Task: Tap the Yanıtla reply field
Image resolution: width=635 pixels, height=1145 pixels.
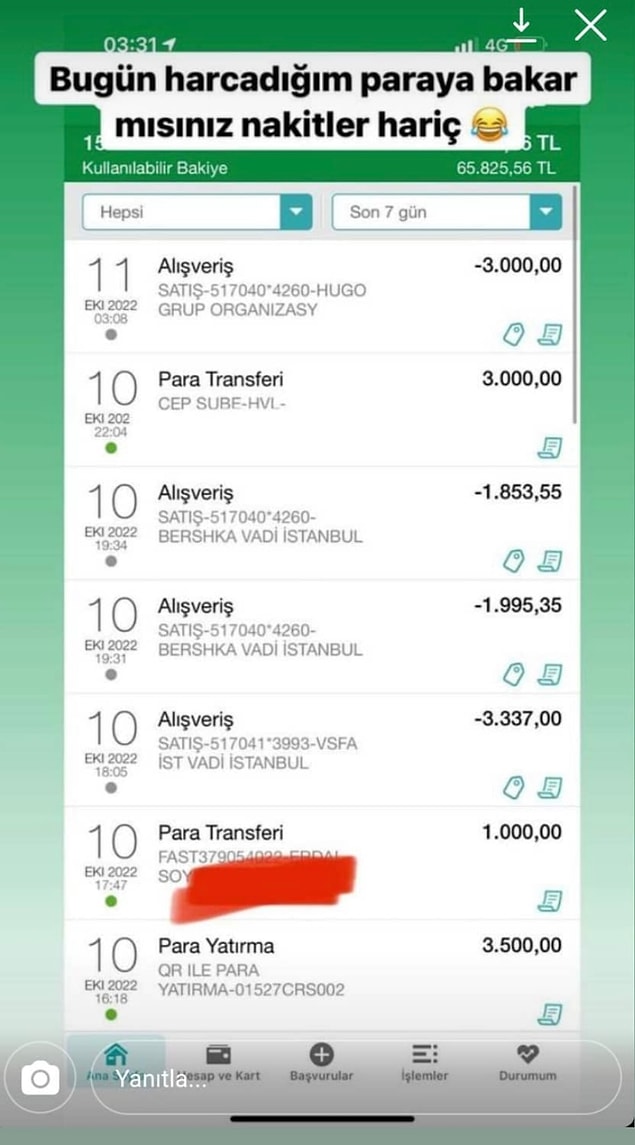Action: coord(350,1078)
